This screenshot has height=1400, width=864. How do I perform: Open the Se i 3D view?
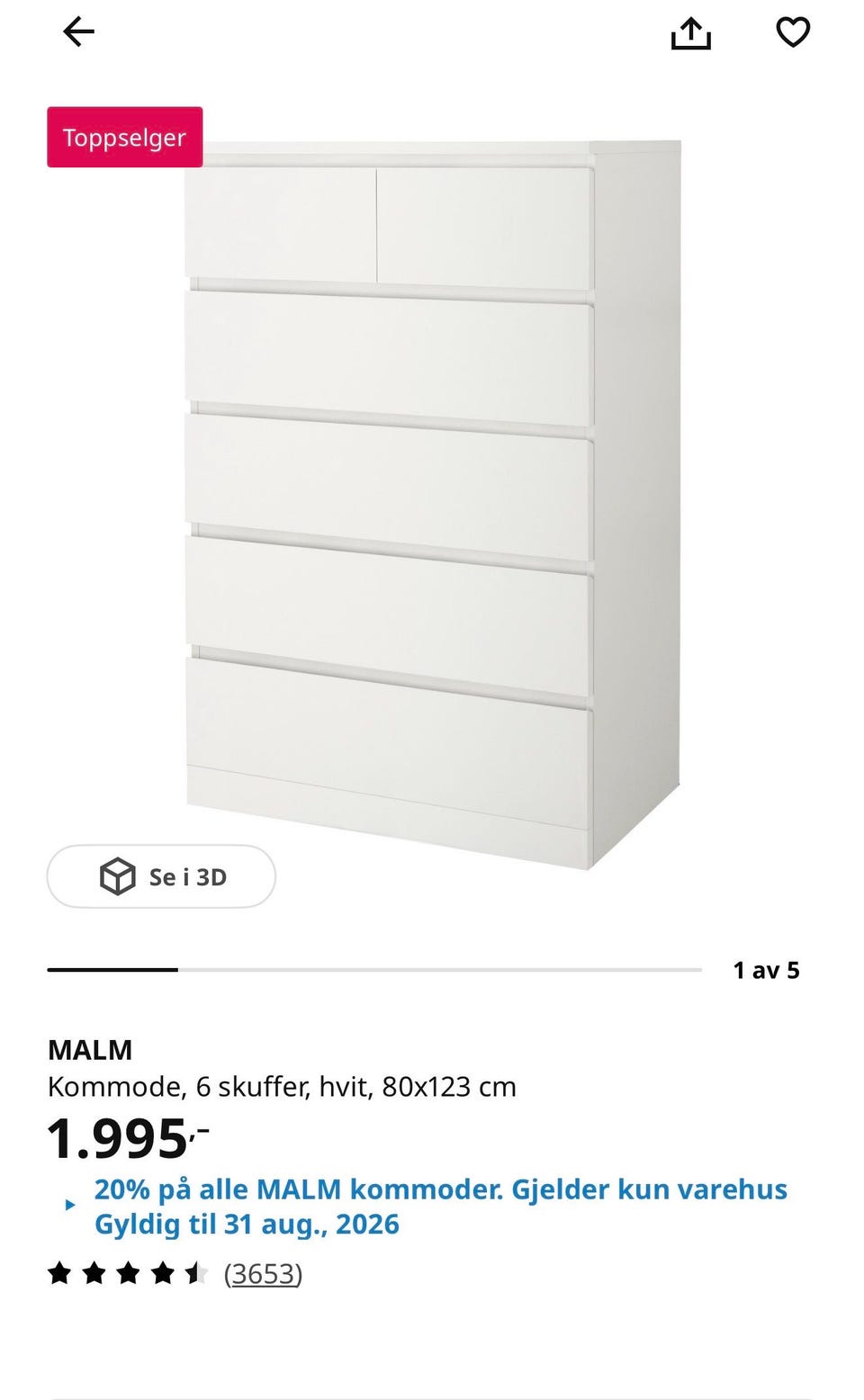click(161, 876)
